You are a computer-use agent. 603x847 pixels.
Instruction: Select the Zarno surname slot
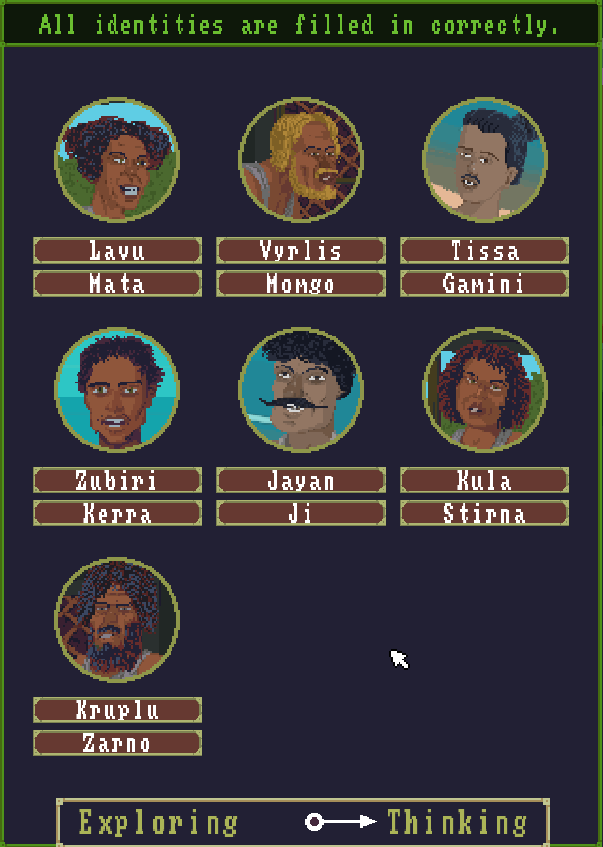point(117,743)
